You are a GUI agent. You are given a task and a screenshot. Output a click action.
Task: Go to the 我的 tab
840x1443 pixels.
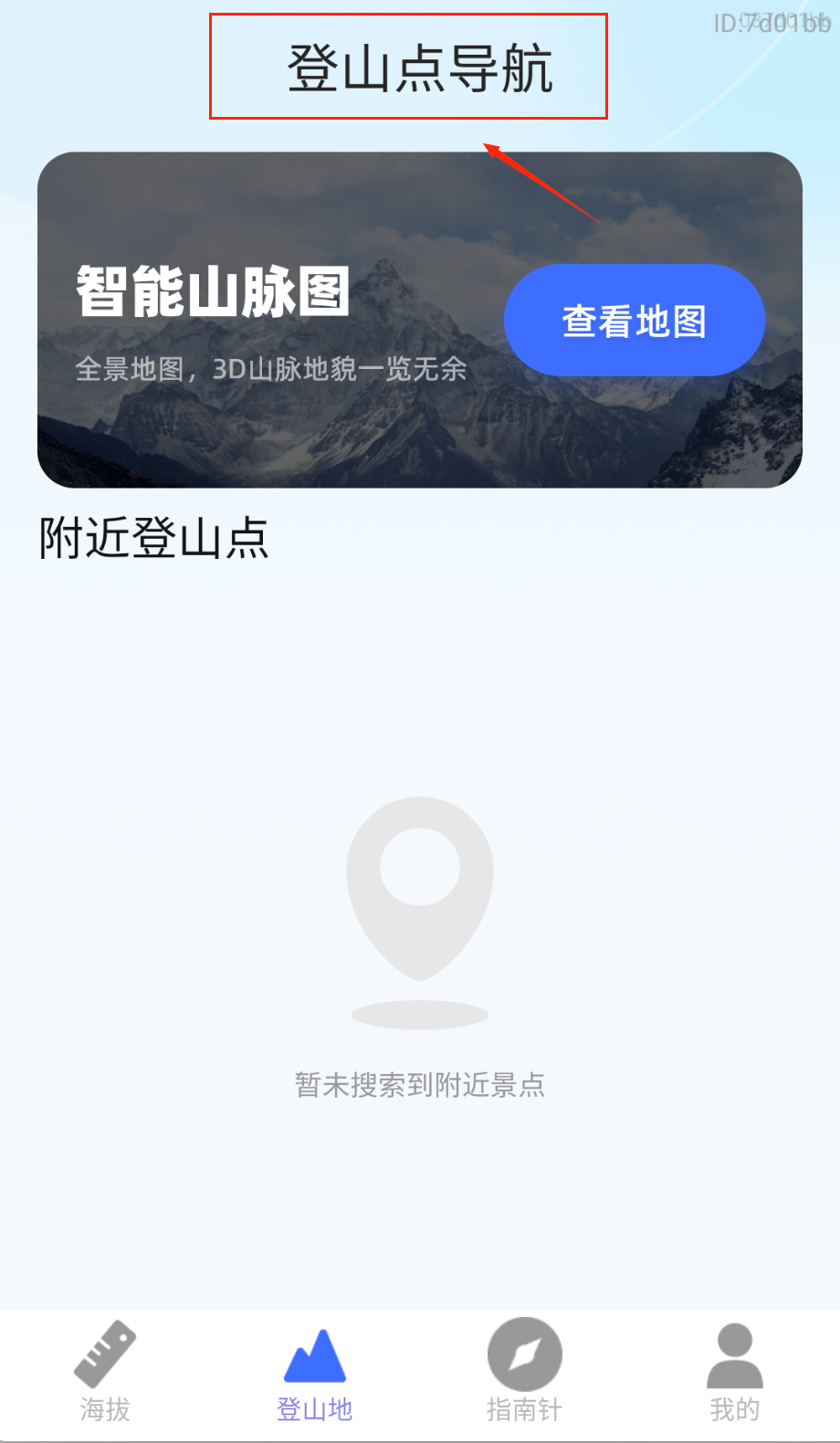click(734, 1371)
